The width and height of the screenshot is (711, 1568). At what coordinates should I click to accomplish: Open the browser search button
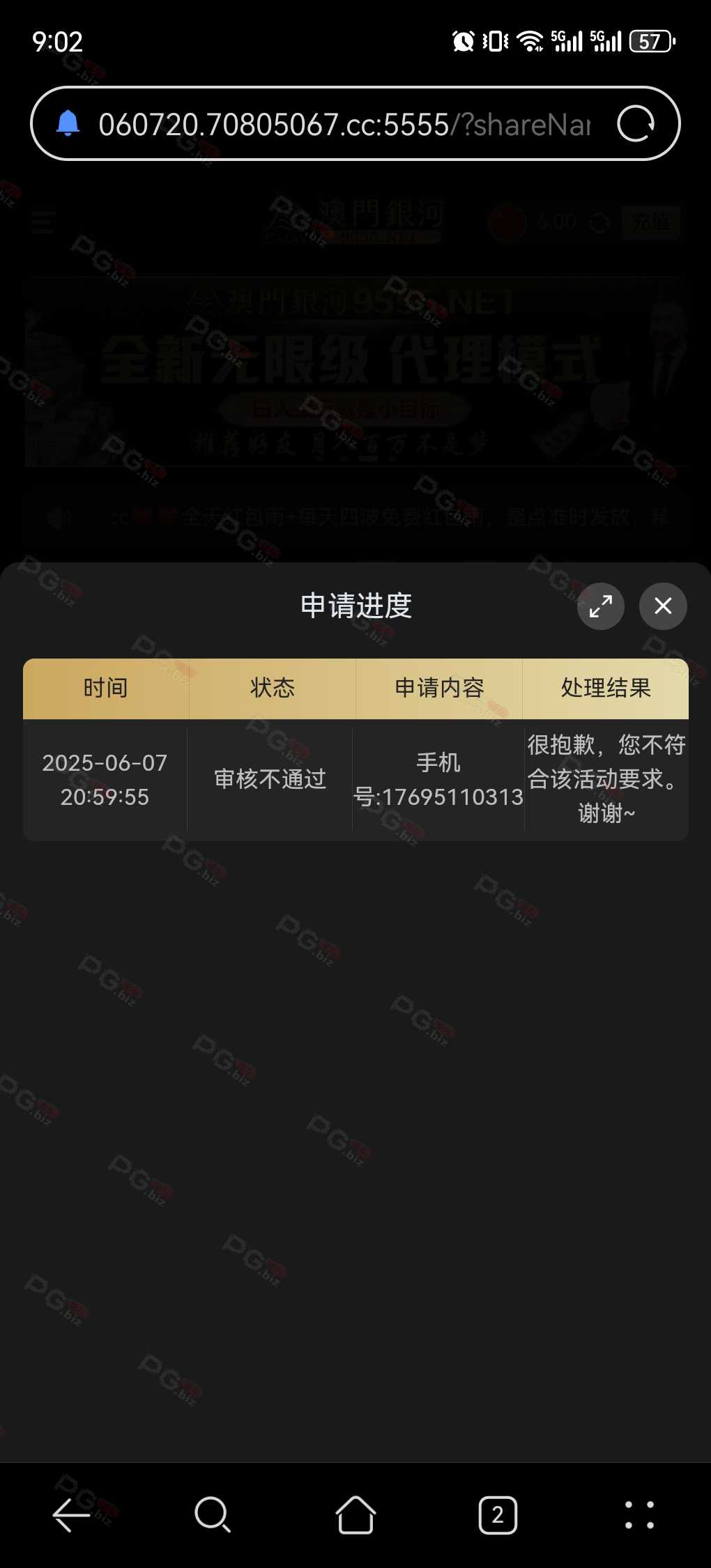click(x=213, y=1515)
